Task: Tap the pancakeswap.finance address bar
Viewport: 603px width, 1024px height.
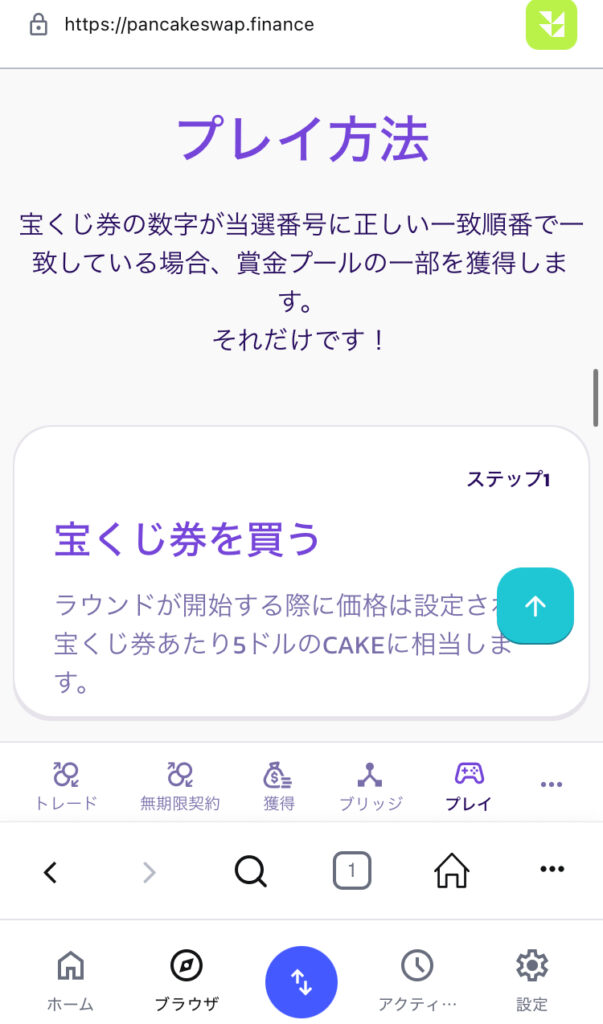Action: 190,25
